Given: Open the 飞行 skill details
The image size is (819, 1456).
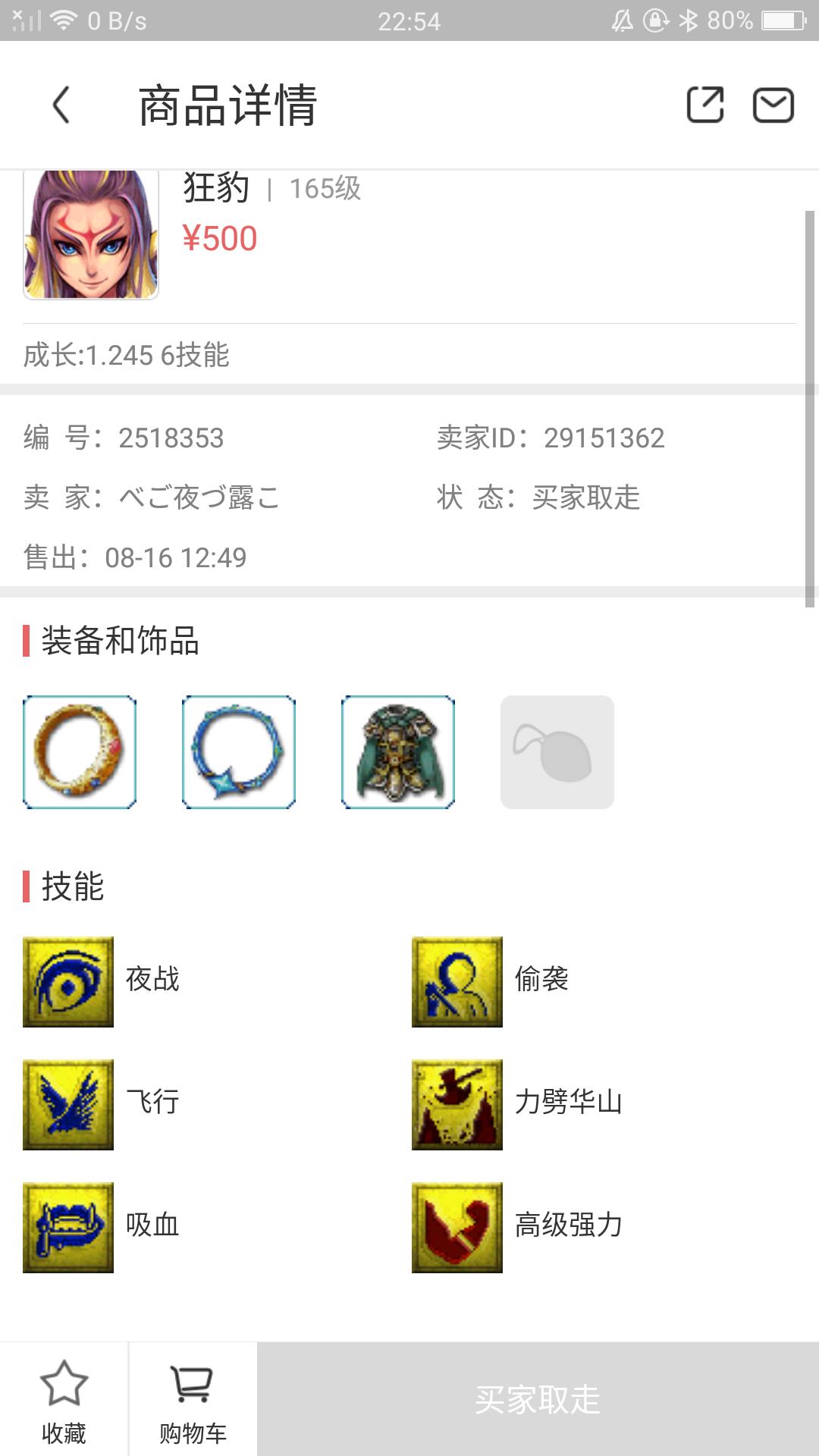Looking at the screenshot, I should coord(68,1105).
